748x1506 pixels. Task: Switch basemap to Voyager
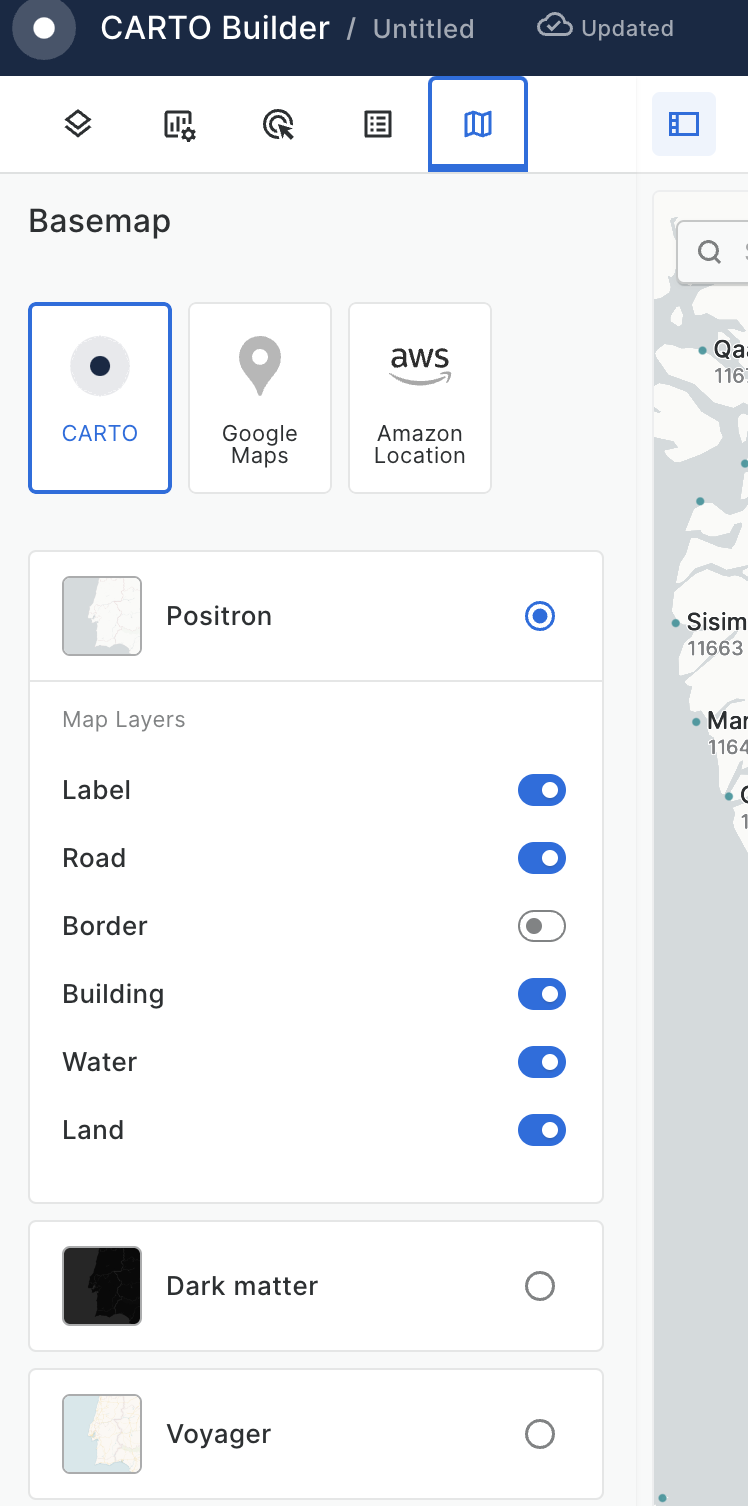540,1434
